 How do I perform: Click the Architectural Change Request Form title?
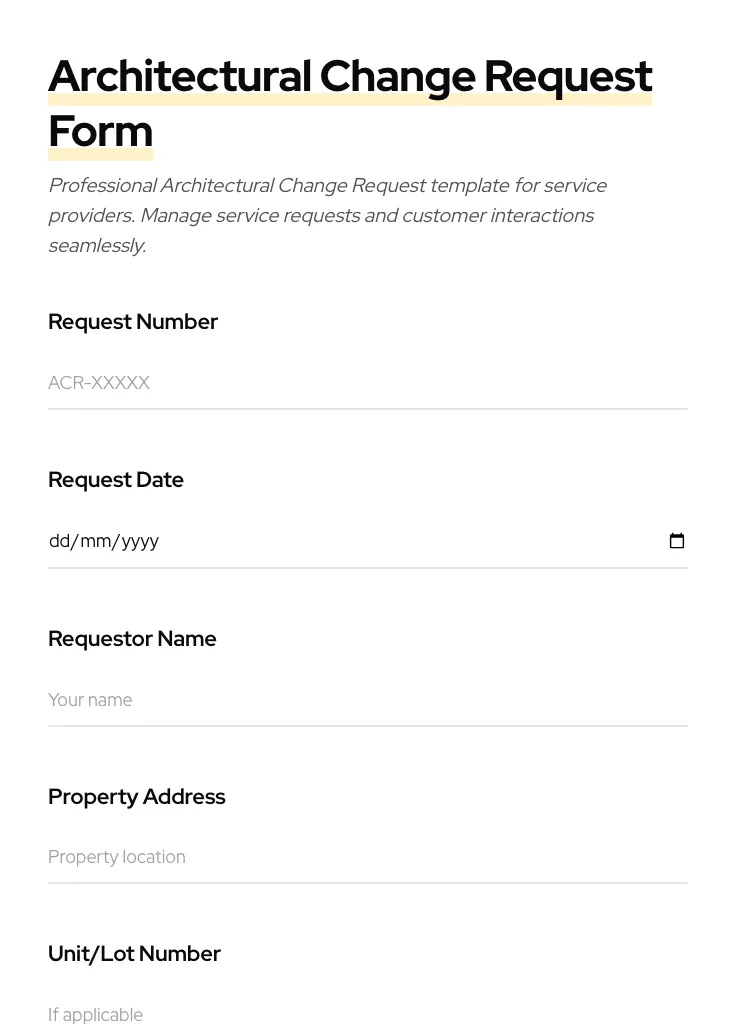[350, 103]
